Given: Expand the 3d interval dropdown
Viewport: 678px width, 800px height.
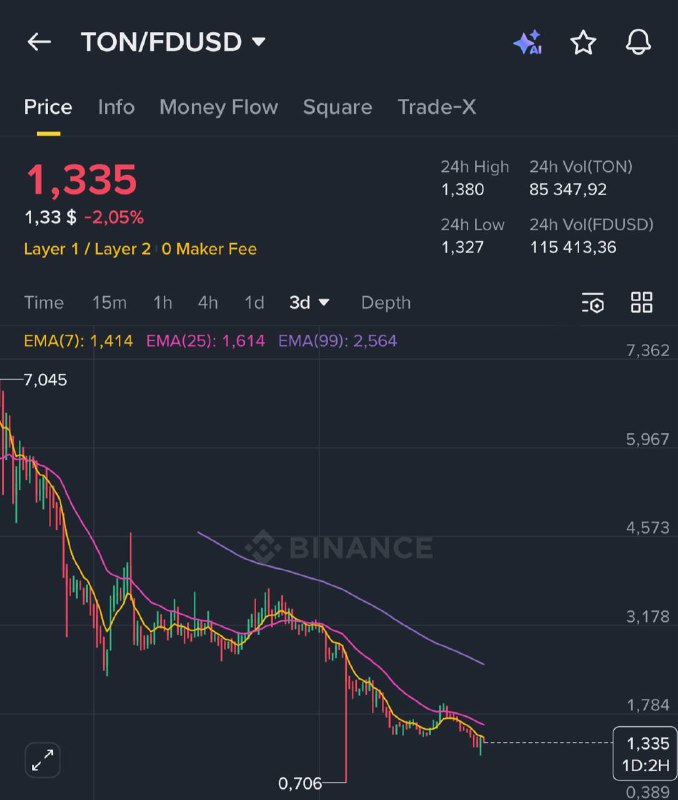Looking at the screenshot, I should click(309, 302).
